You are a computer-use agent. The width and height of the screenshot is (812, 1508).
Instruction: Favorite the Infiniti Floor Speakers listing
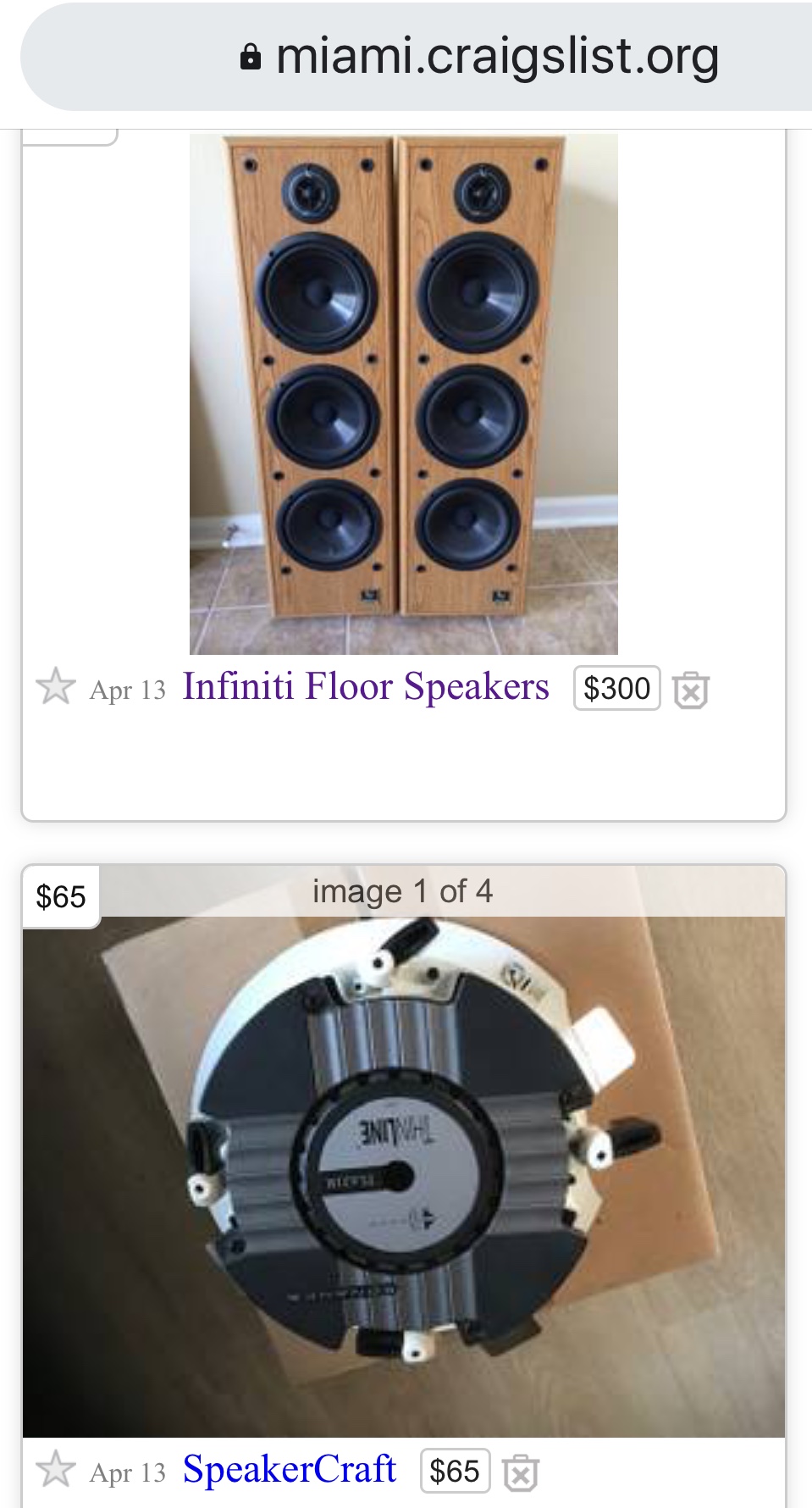(56, 687)
